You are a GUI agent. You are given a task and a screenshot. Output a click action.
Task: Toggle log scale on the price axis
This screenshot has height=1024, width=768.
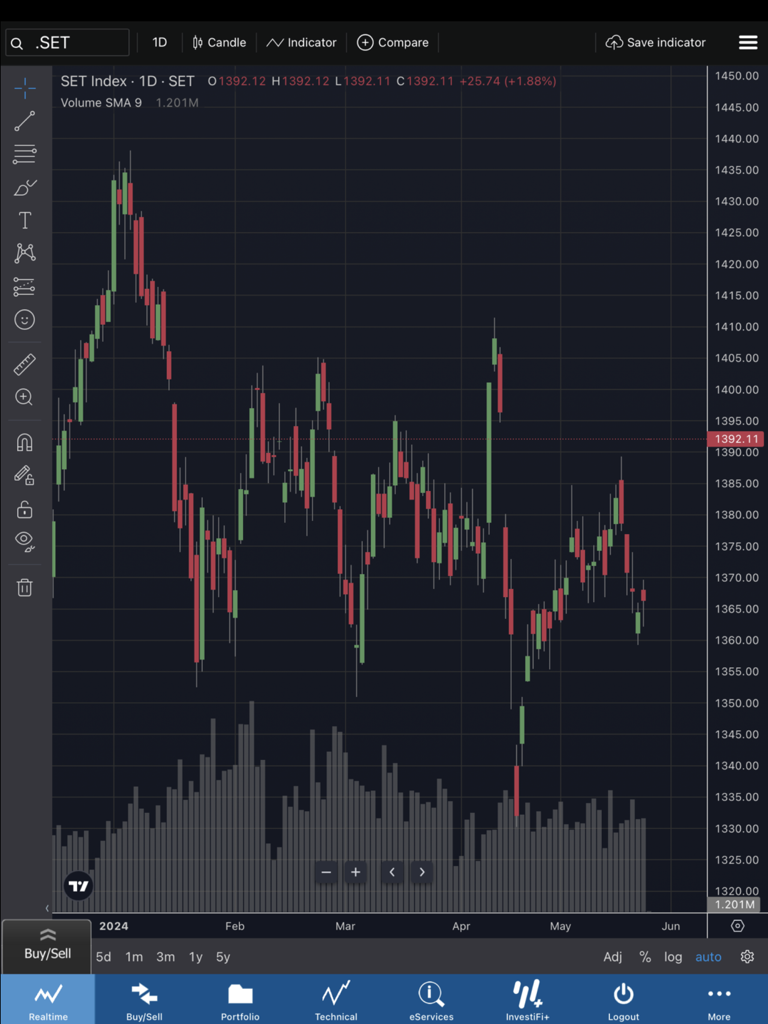point(672,957)
